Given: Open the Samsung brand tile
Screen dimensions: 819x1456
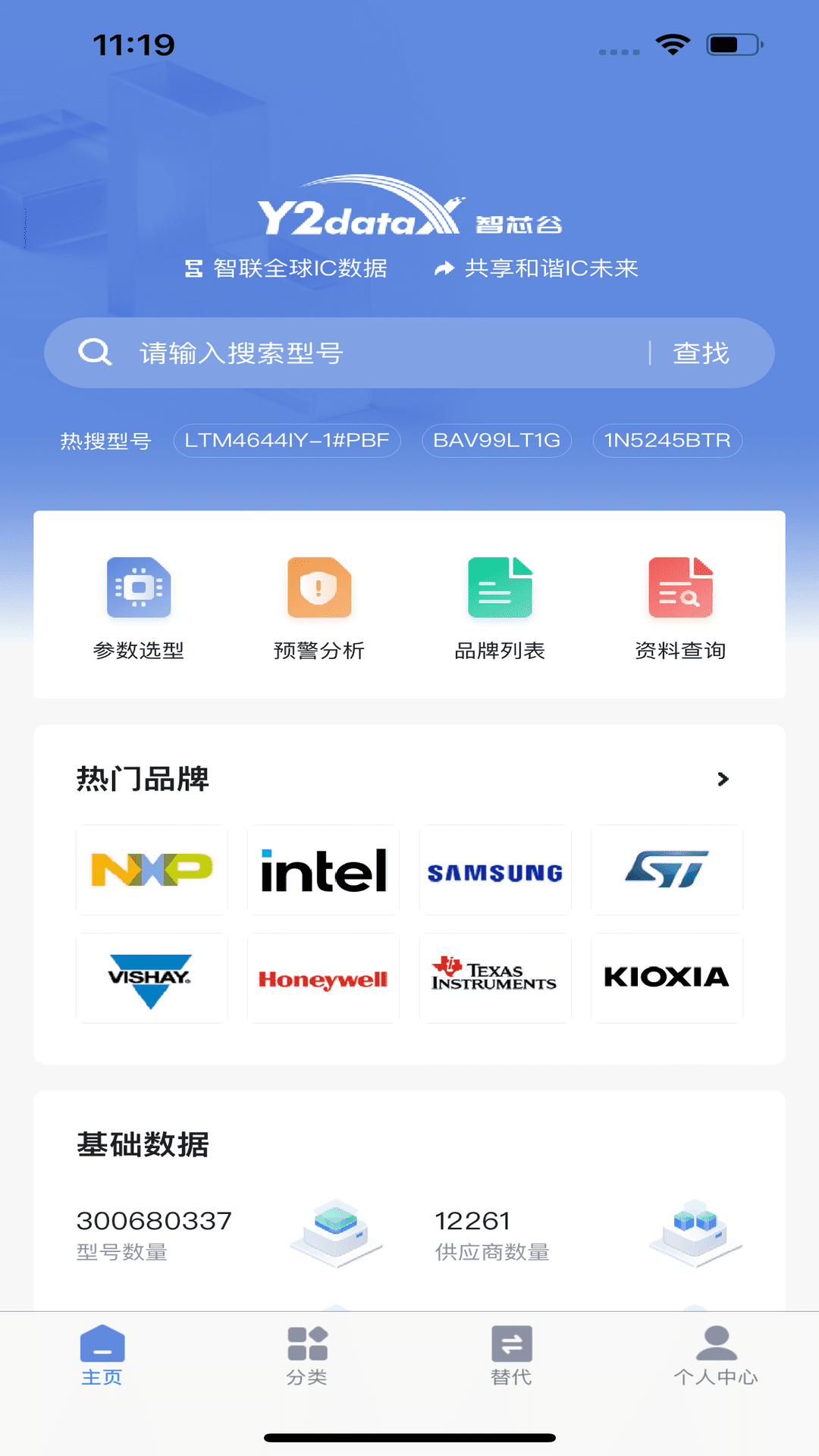Looking at the screenshot, I should tap(495, 870).
